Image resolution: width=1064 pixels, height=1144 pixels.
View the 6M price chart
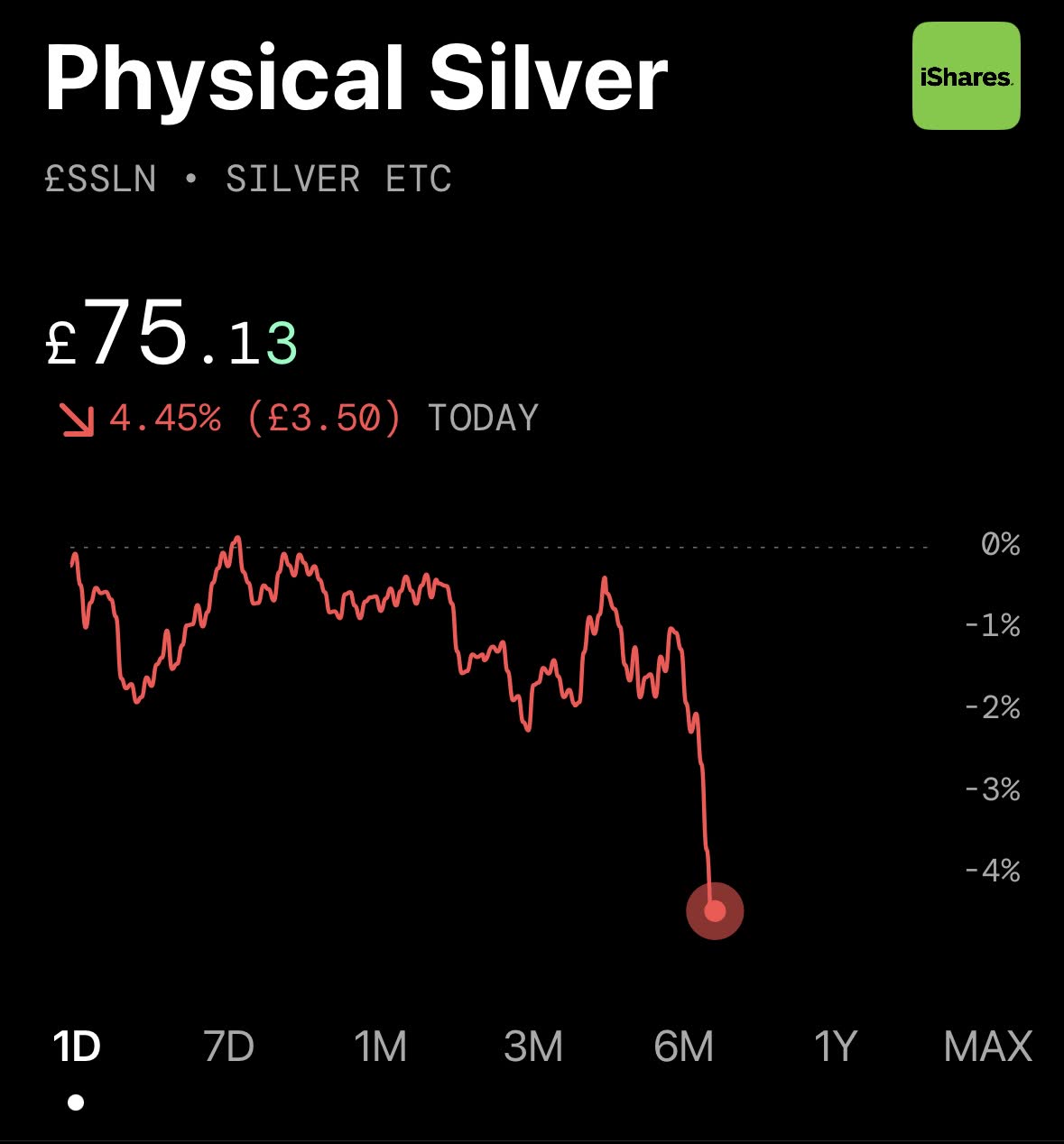coord(683,1047)
